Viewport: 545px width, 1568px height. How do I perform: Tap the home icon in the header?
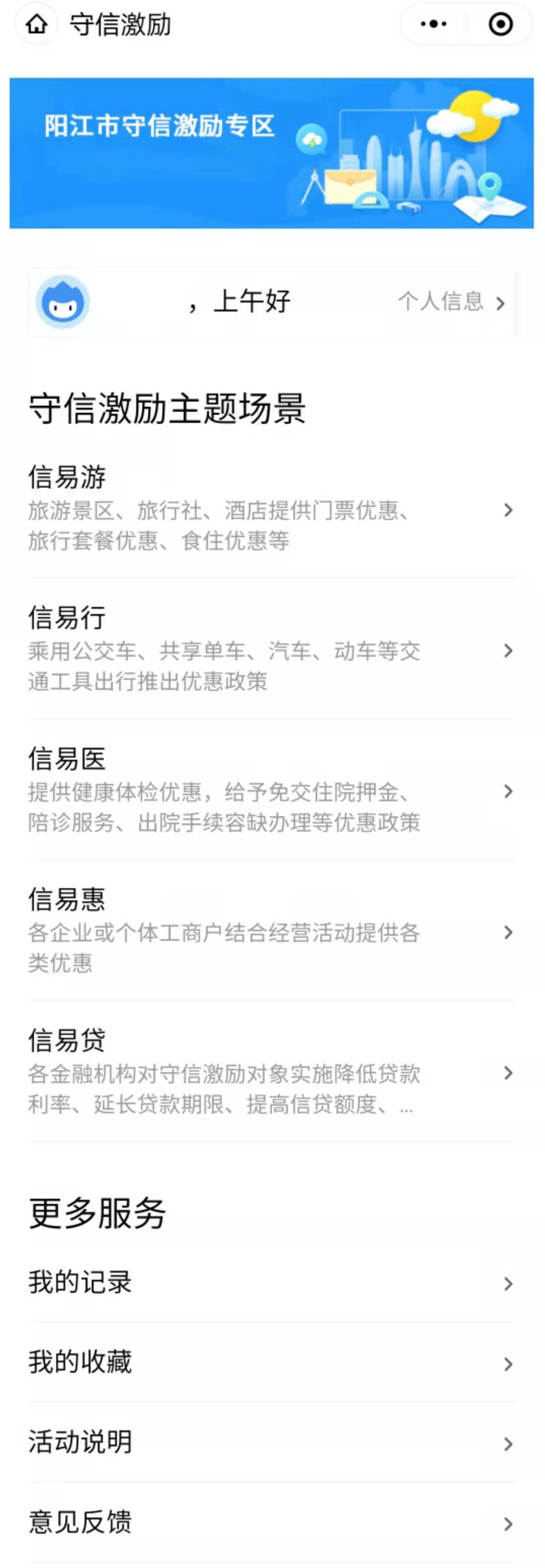click(x=36, y=24)
